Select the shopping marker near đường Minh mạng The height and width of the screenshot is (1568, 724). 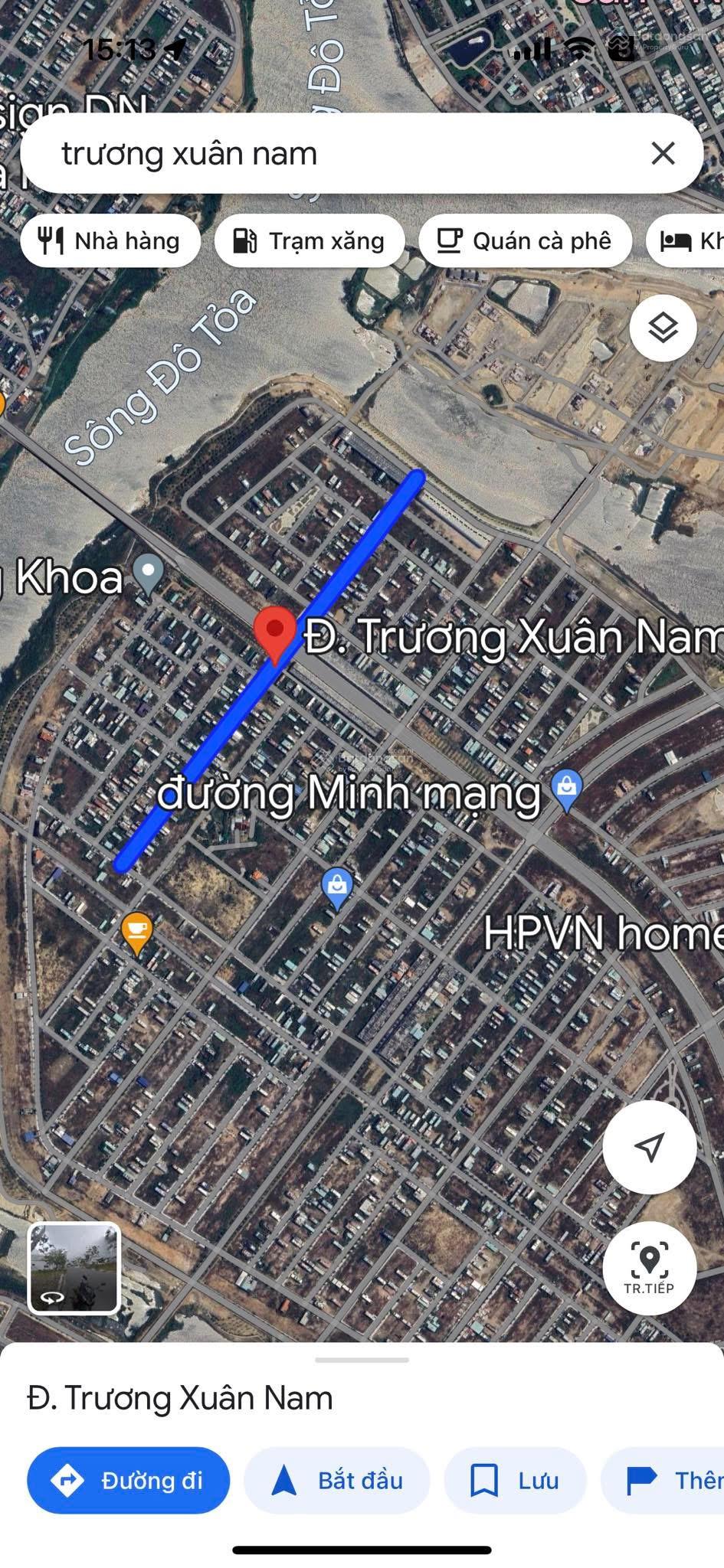566,785
